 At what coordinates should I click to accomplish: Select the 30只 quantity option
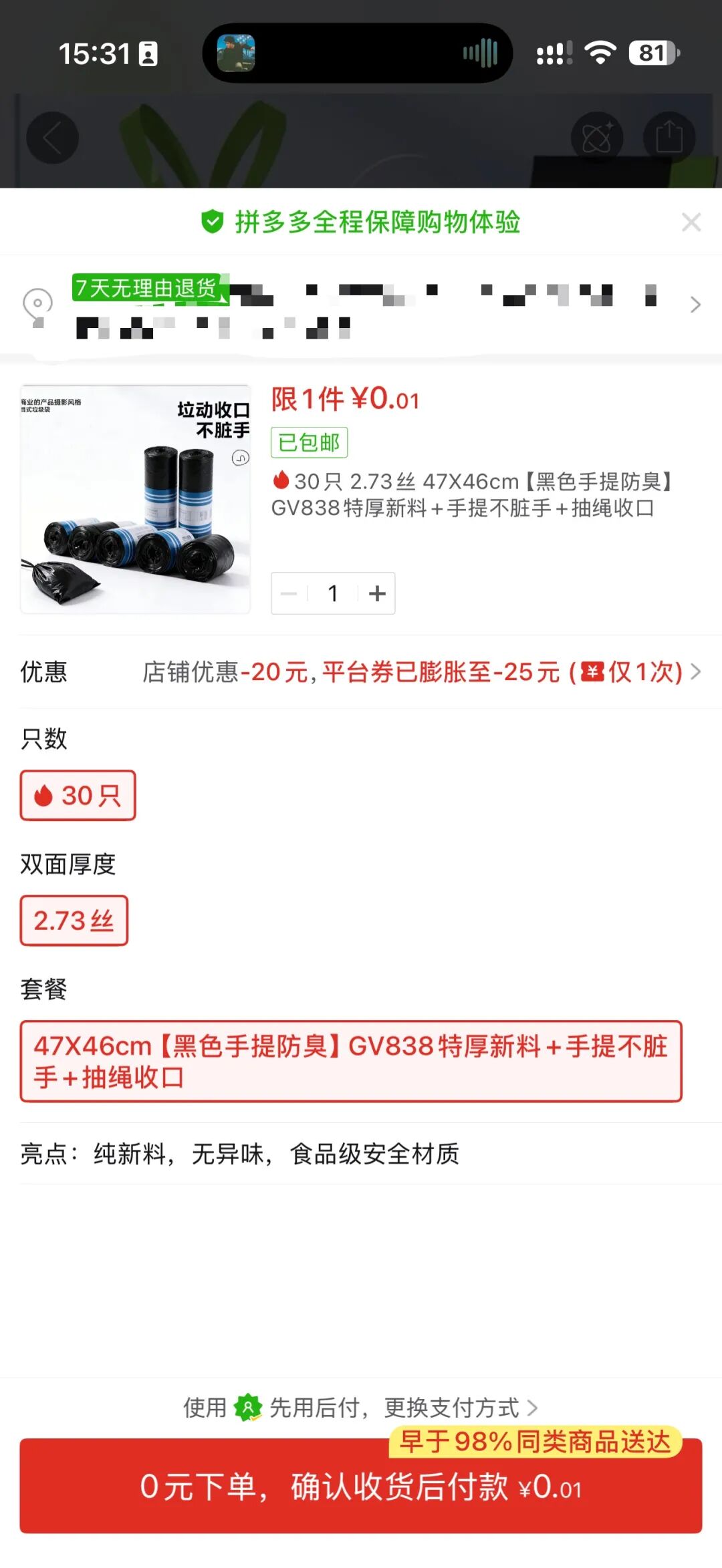pyautogui.click(x=78, y=795)
